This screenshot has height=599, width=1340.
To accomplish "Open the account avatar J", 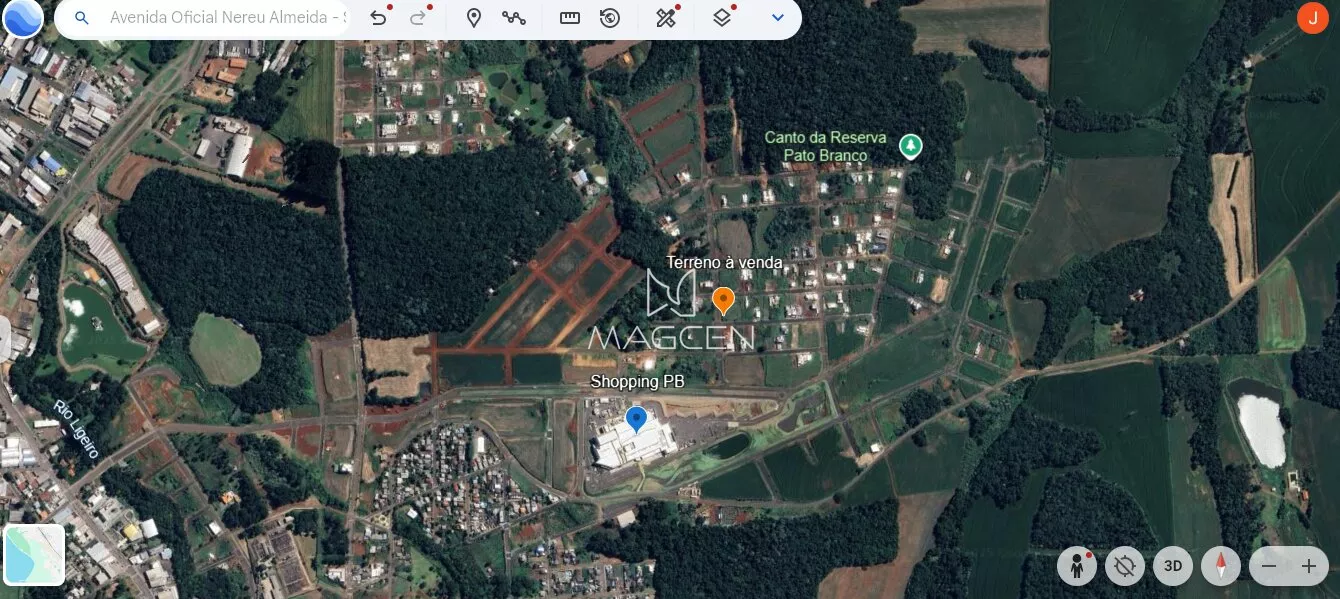I will [x=1312, y=18].
